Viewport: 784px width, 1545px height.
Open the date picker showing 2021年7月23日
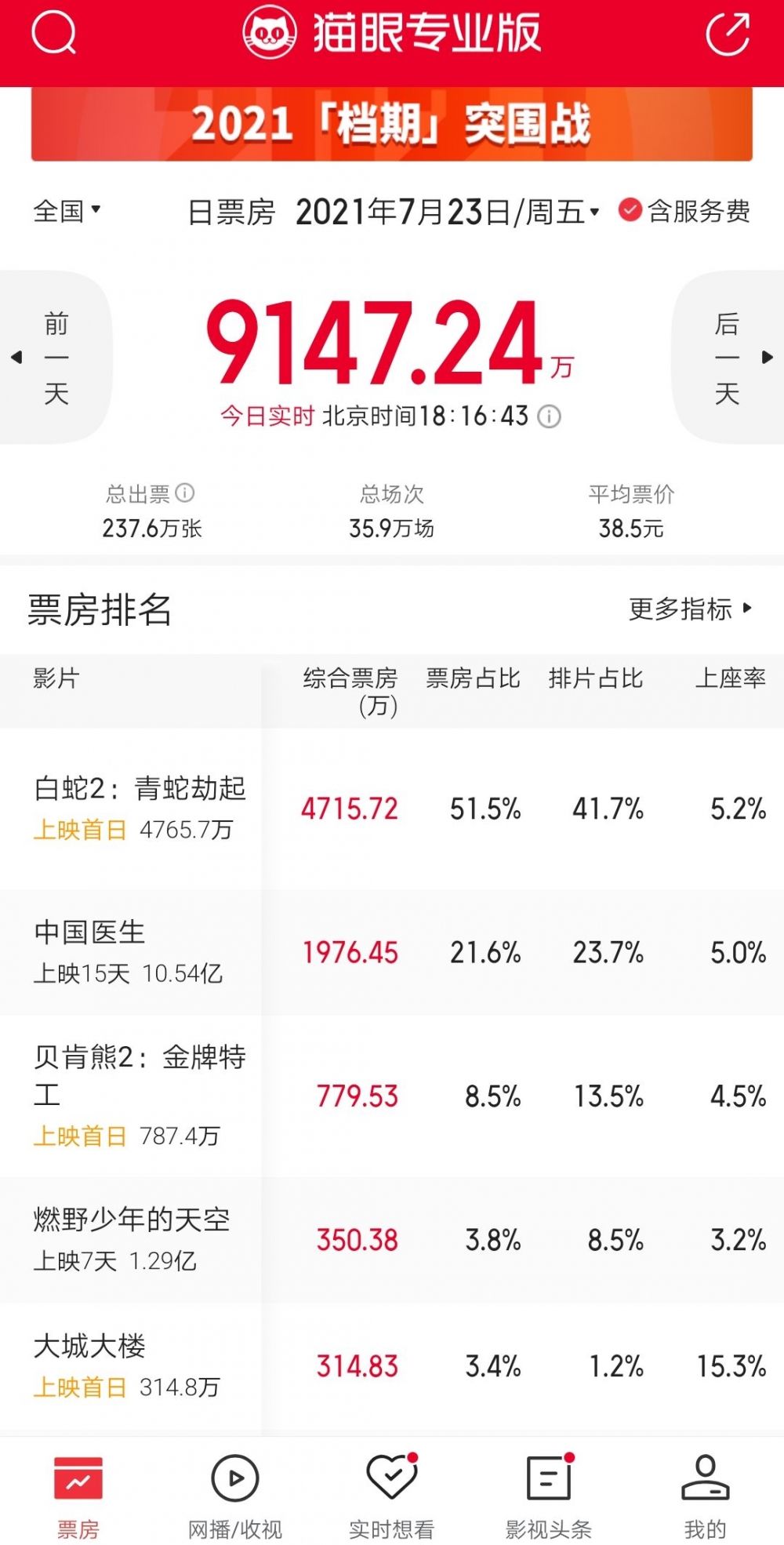point(448,212)
